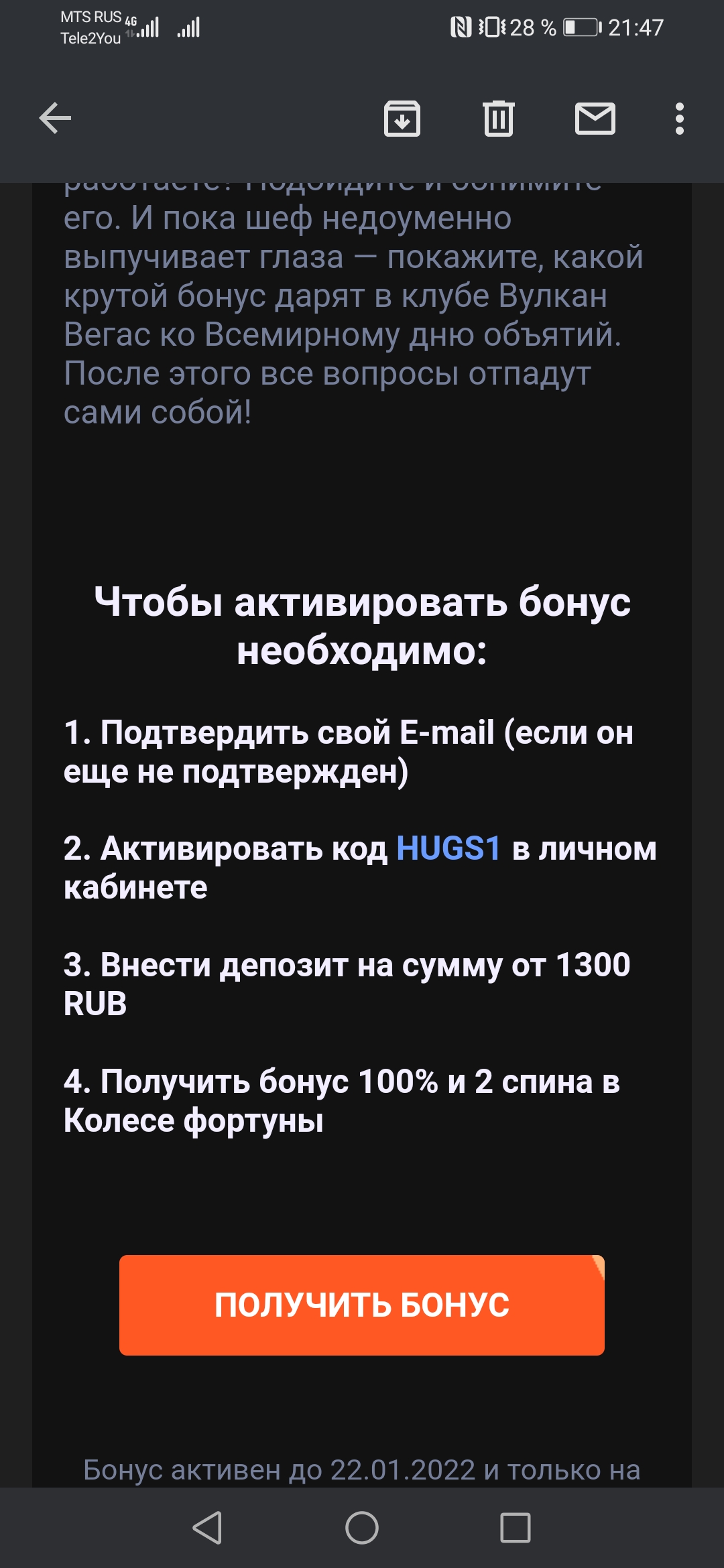The image size is (724, 1568).
Task: Delete this email with trash icon
Action: point(499,119)
